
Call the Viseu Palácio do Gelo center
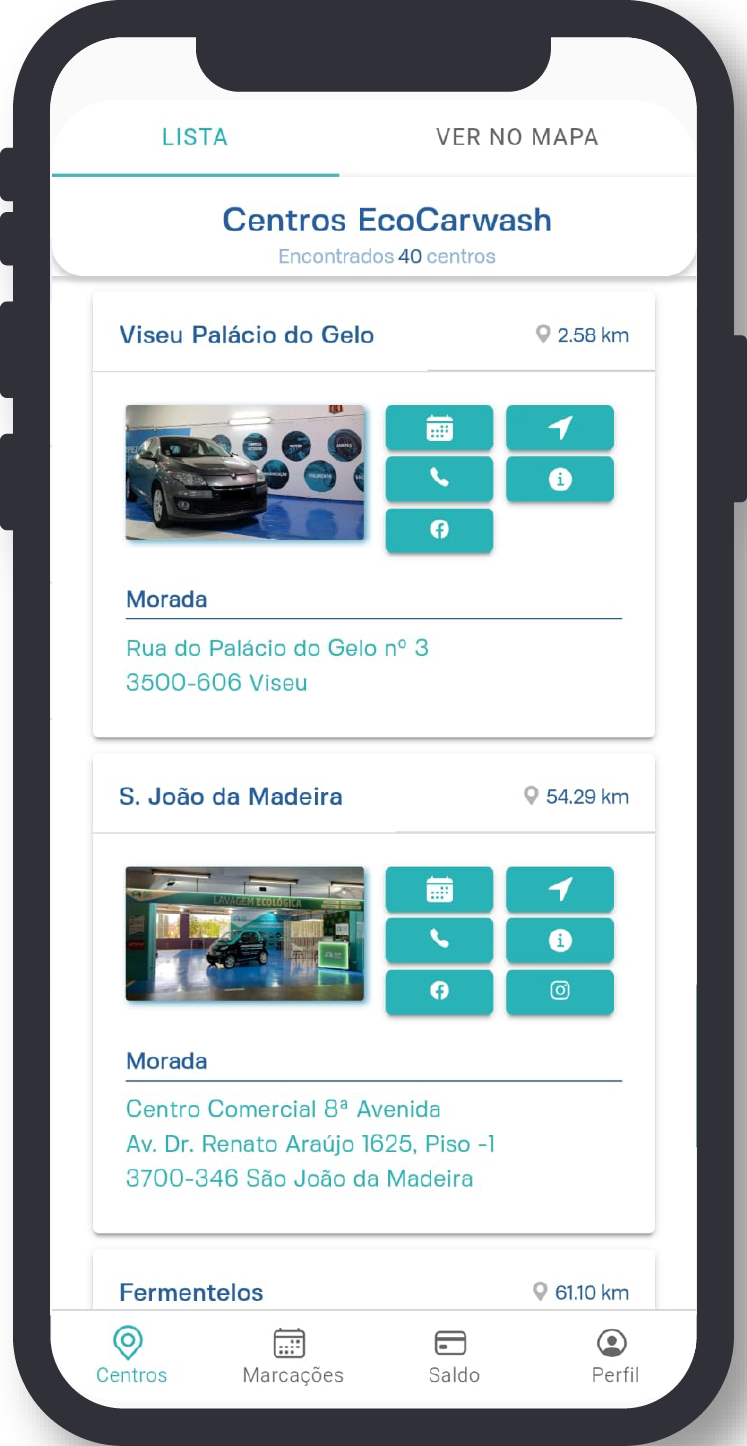point(439,479)
